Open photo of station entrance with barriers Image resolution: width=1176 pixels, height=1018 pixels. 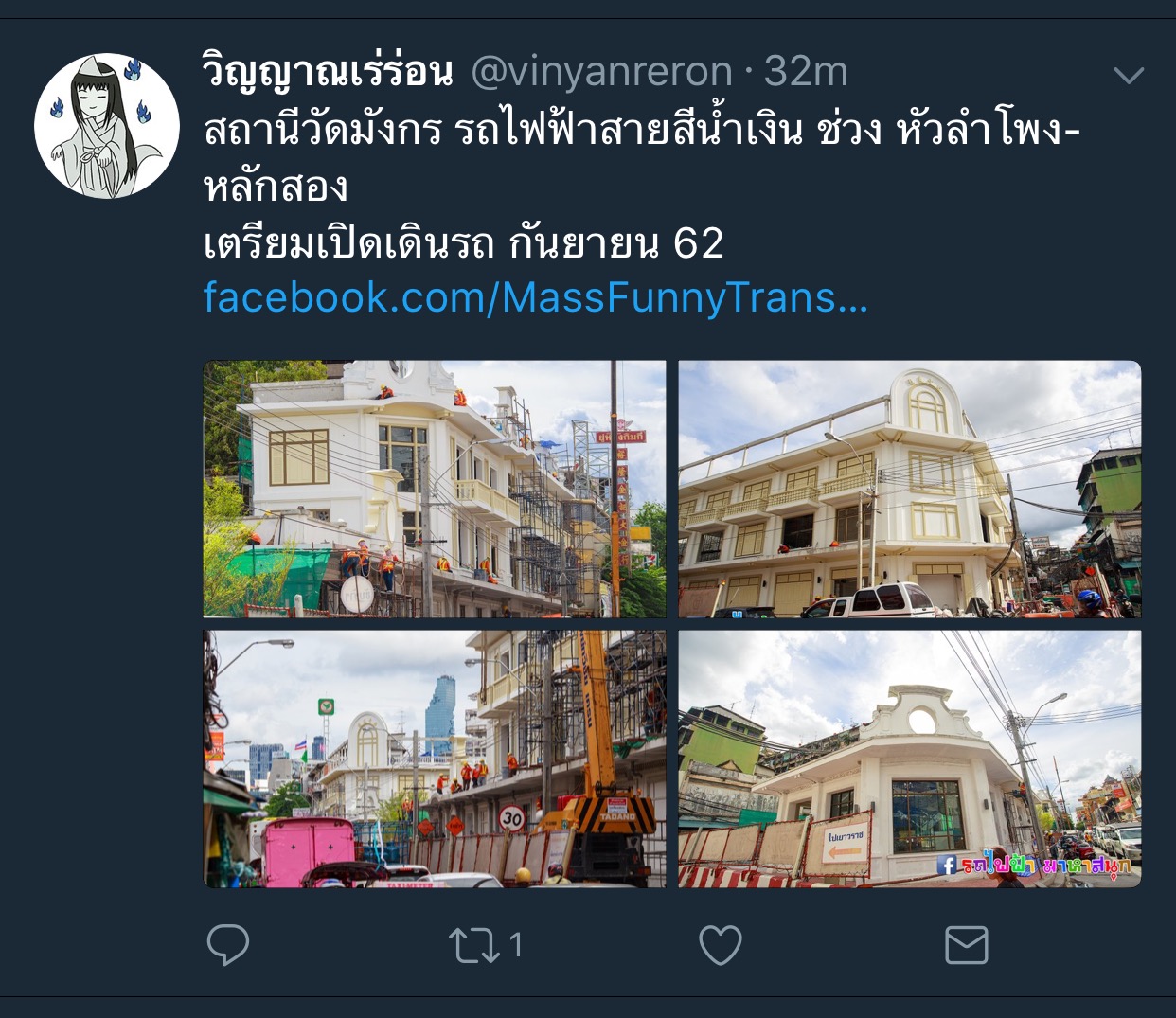909,759
